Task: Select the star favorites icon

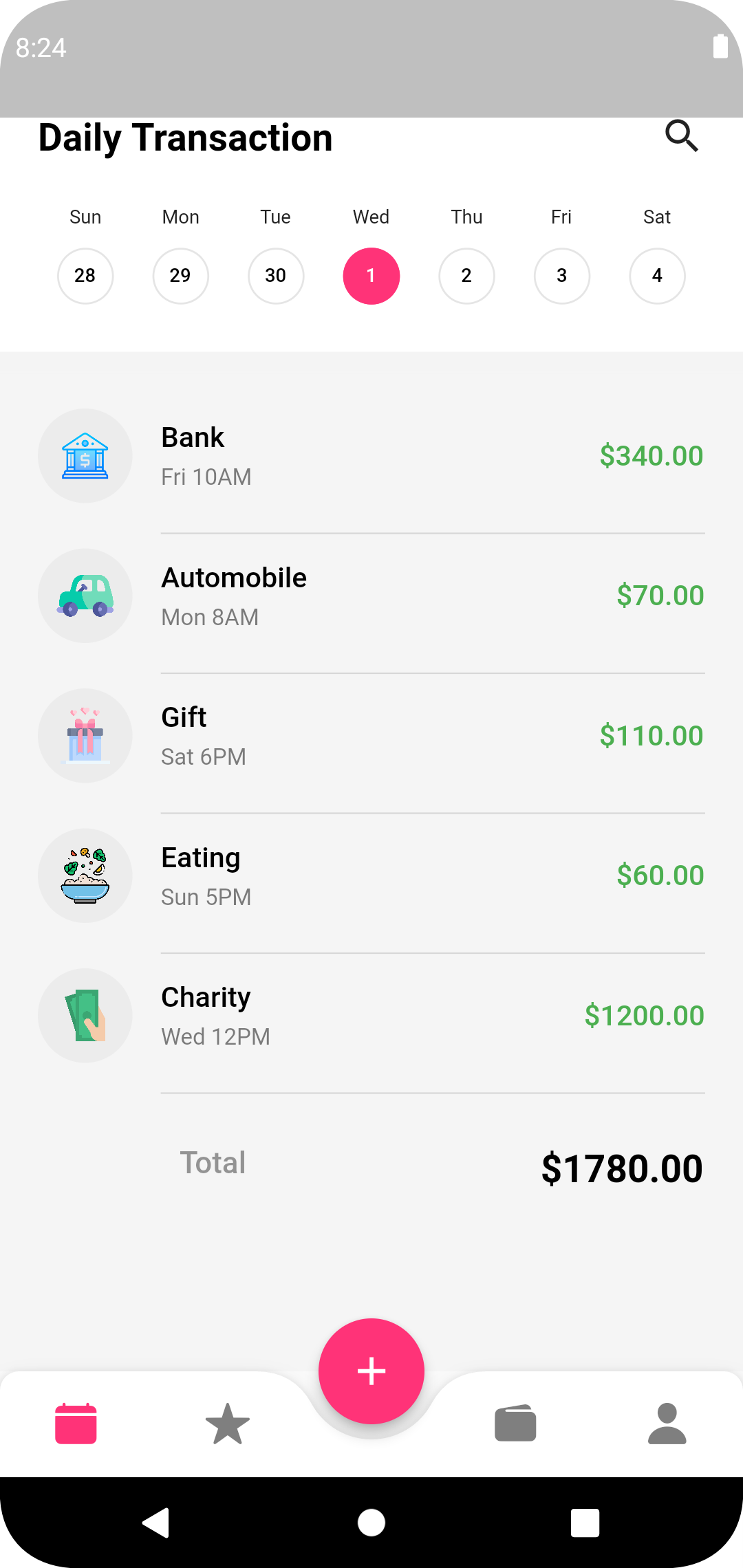Action: tap(227, 1425)
